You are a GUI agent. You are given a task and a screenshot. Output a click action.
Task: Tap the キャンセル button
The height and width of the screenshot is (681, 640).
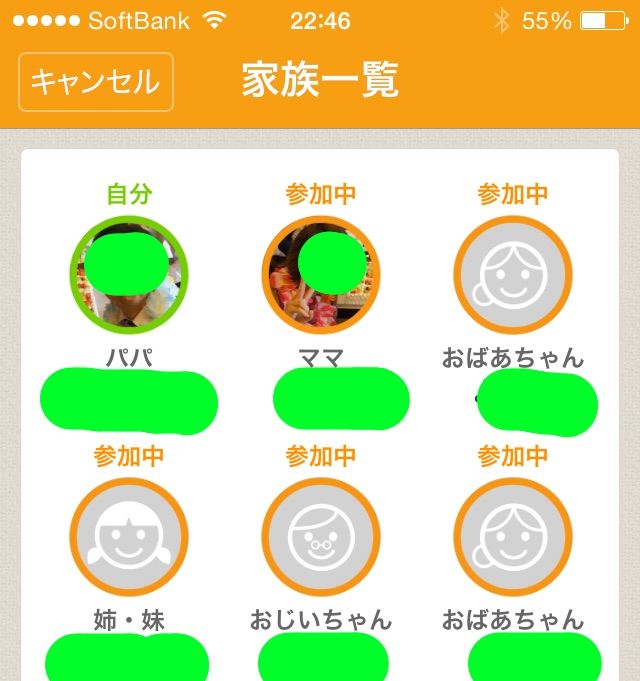click(96, 81)
